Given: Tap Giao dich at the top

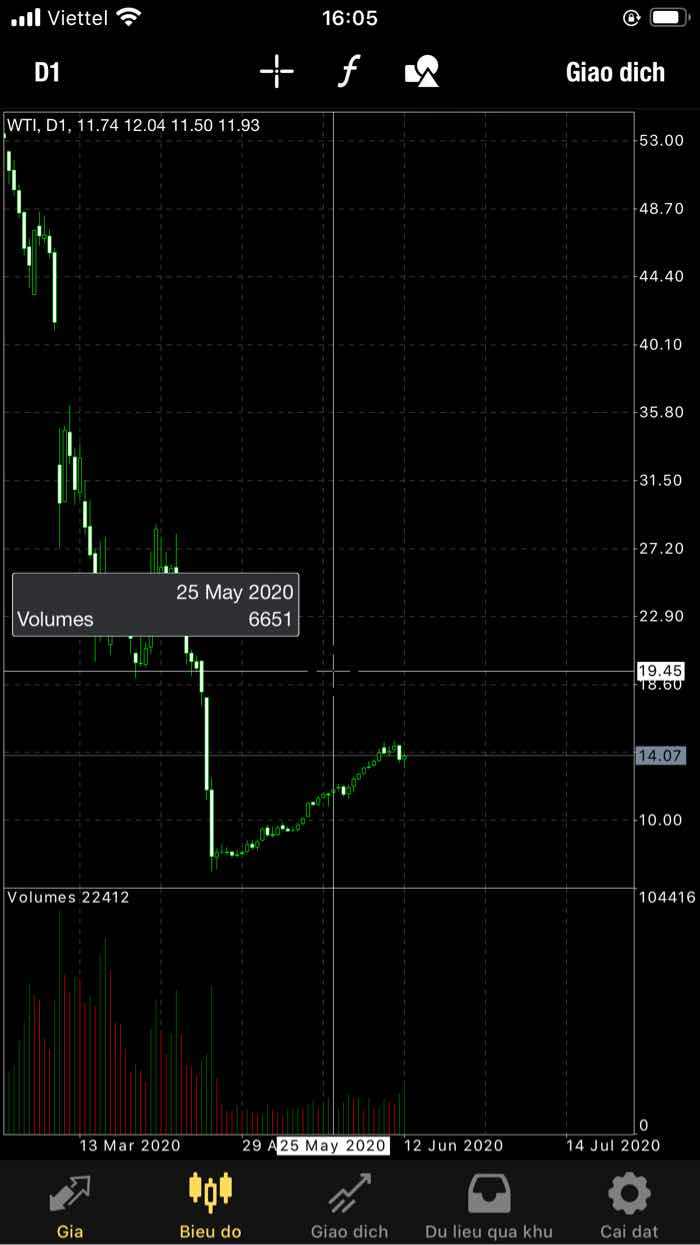Looking at the screenshot, I should (614, 72).
